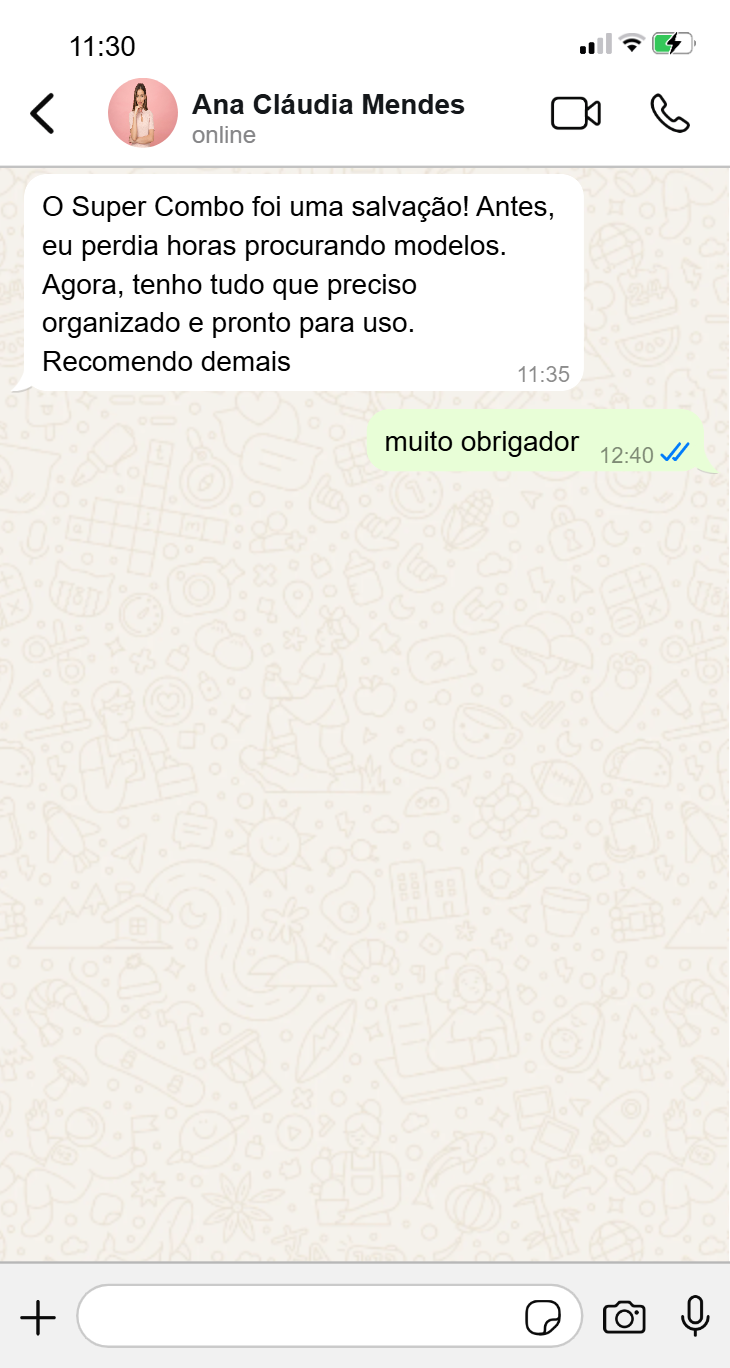Tap the microphone to record voice message
The height and width of the screenshot is (1368, 730).
pyautogui.click(x=695, y=1317)
